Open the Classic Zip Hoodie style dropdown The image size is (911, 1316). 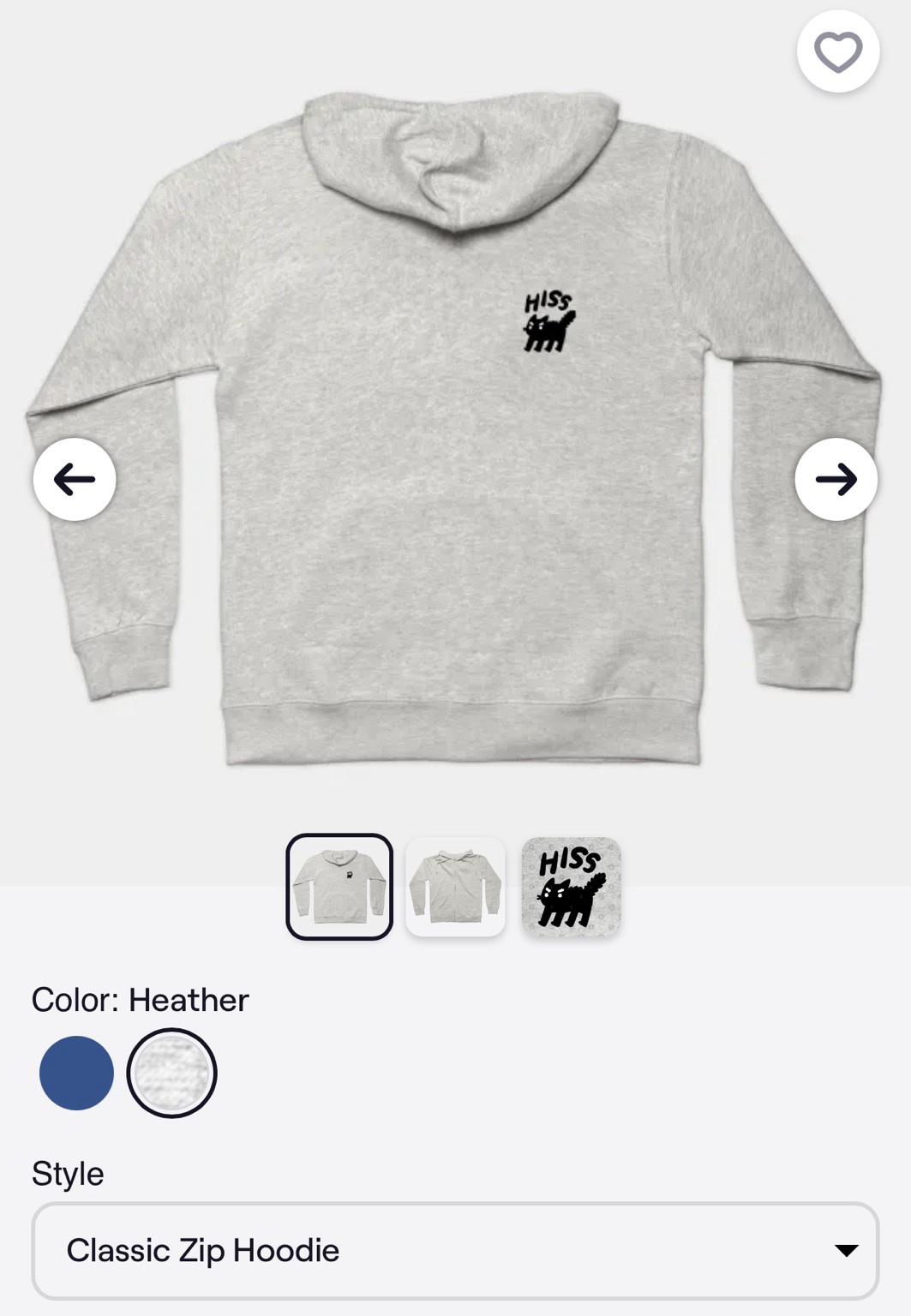pos(455,1250)
